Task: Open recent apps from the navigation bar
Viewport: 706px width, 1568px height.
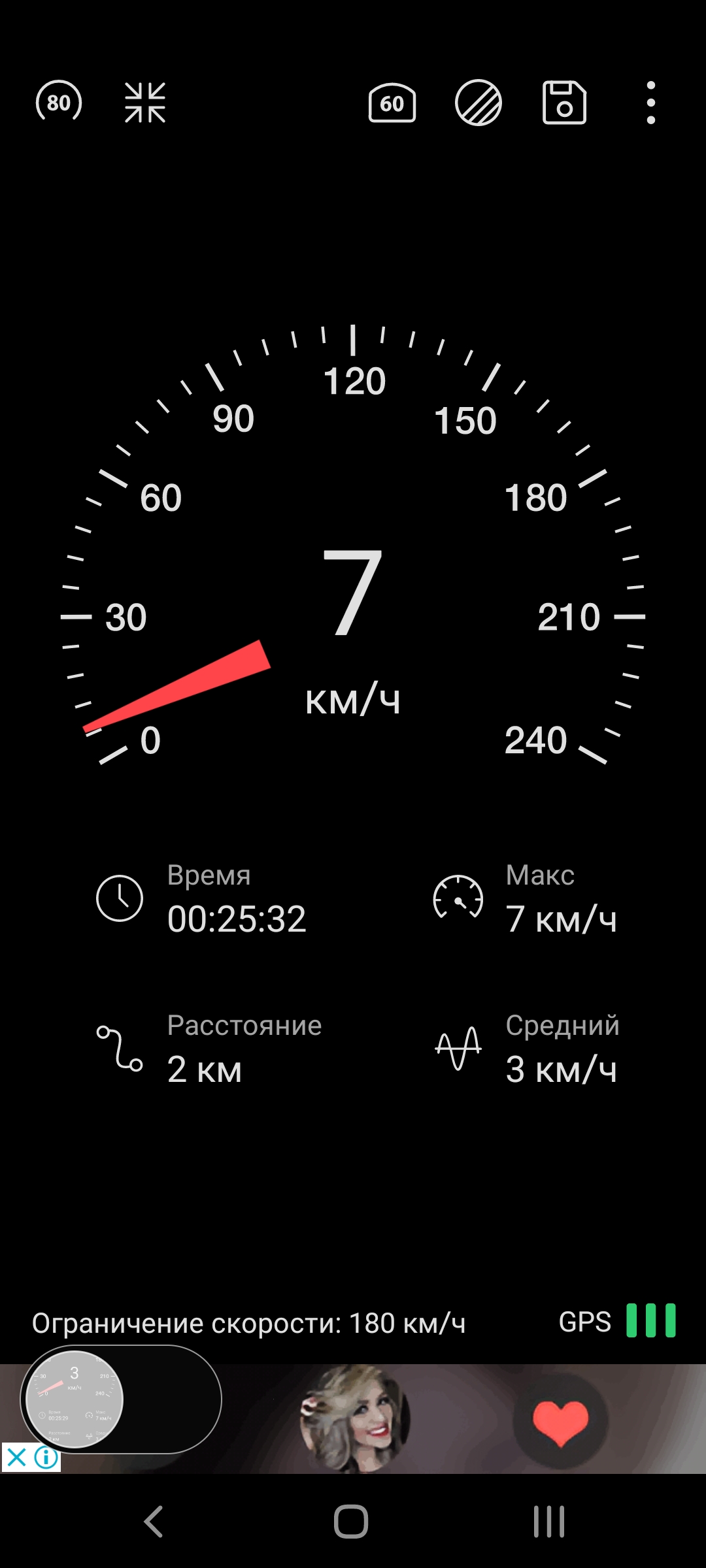Action: (549, 1522)
